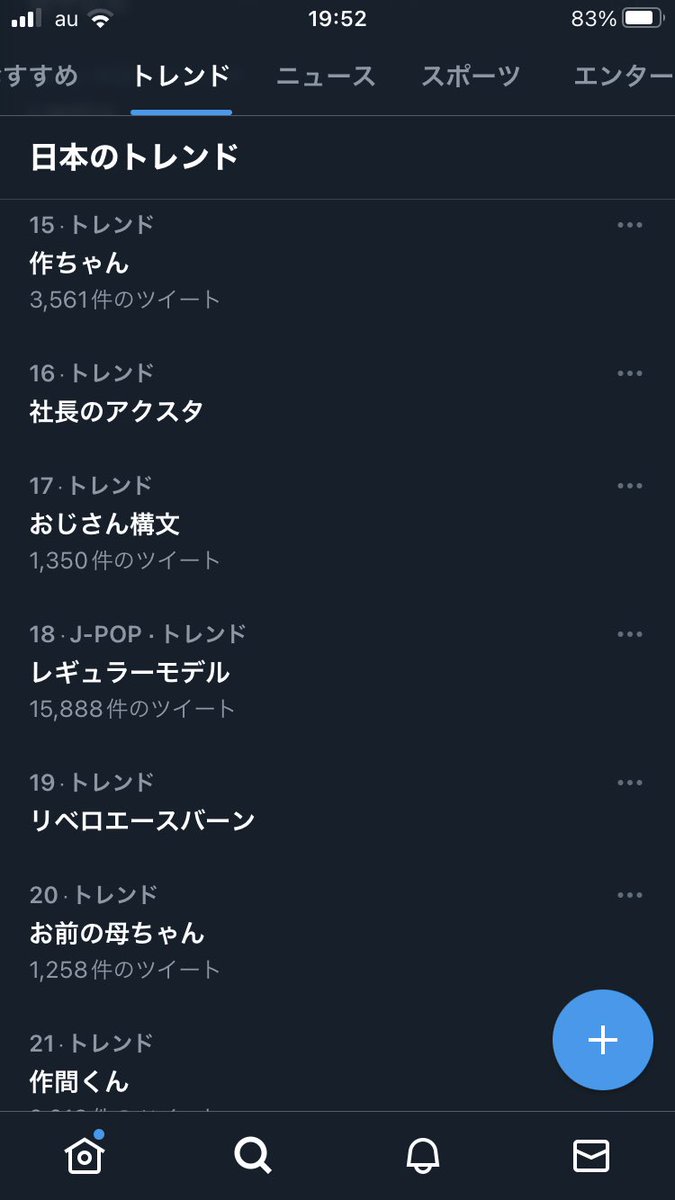Open more options for おじさん構文 trend
Viewport: 675px width, 1200px height.
click(x=630, y=486)
